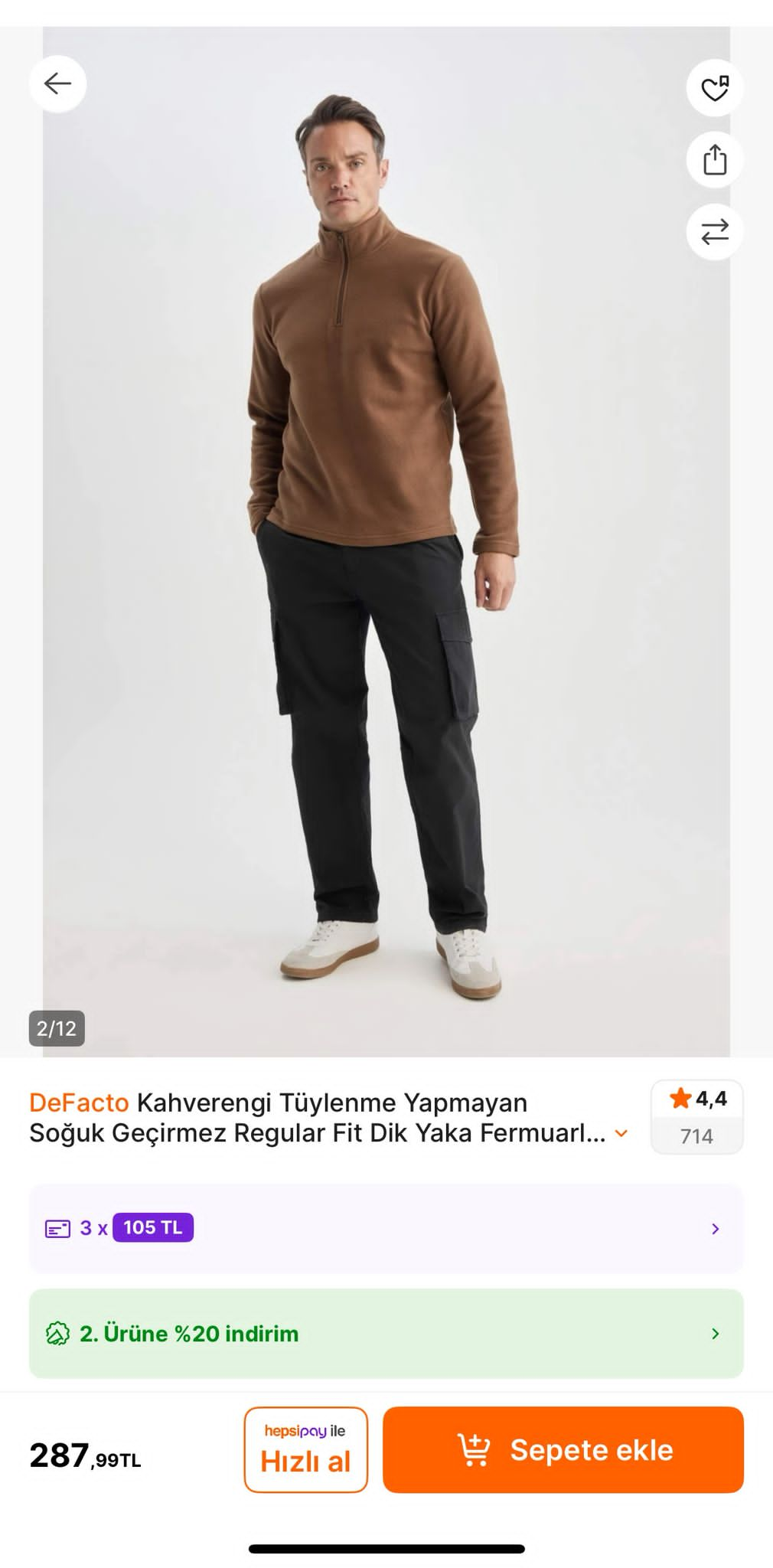Buy quickly with Hızlı al
773x1568 pixels.
[305, 1449]
